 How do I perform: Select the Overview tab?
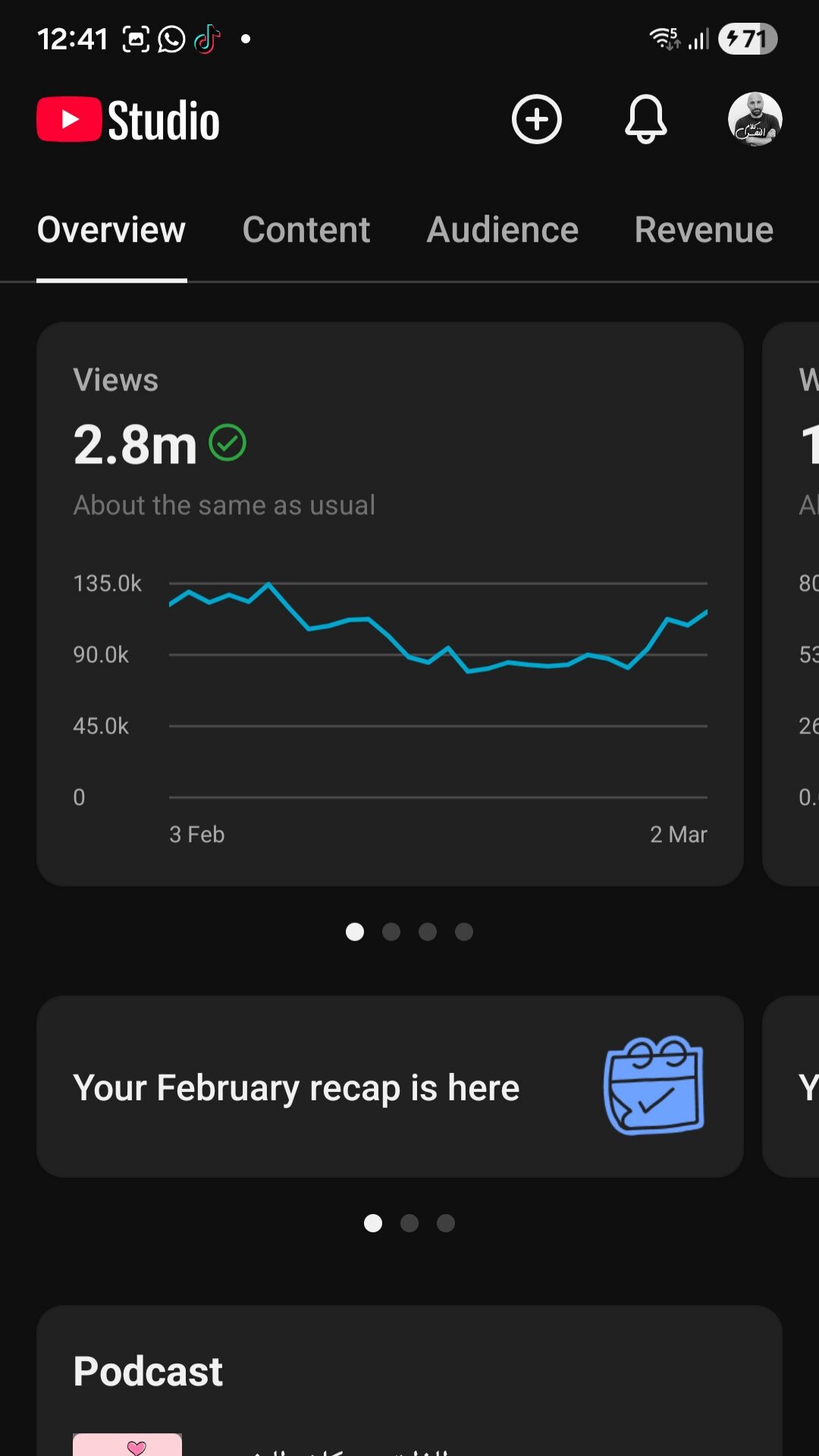tap(111, 230)
